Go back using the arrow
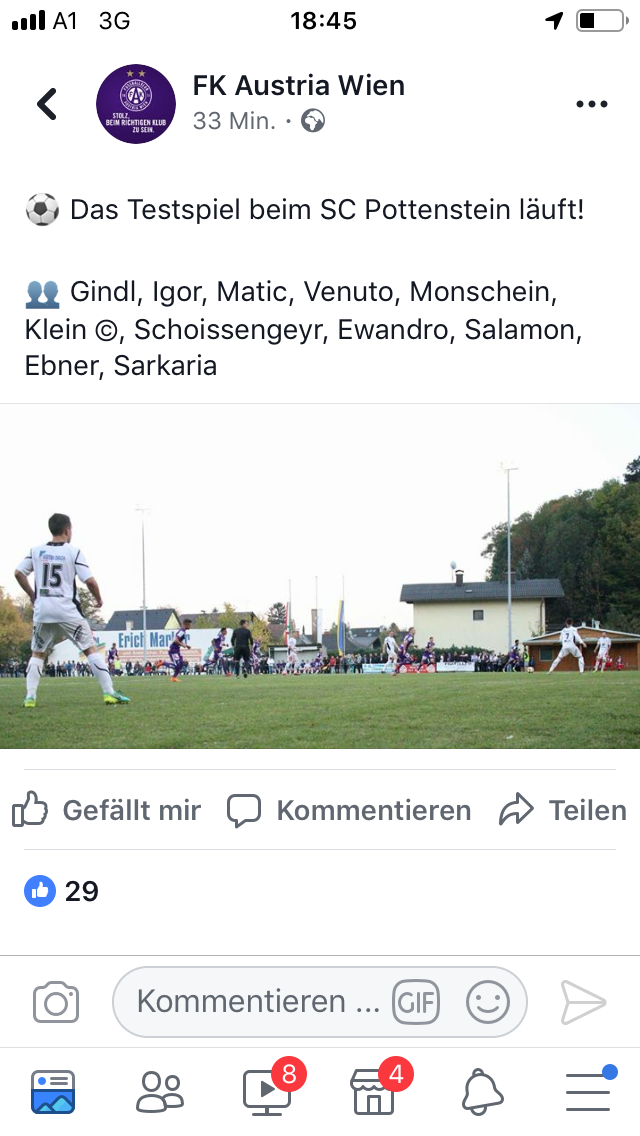The height and width of the screenshot is (1136, 640). click(x=47, y=104)
